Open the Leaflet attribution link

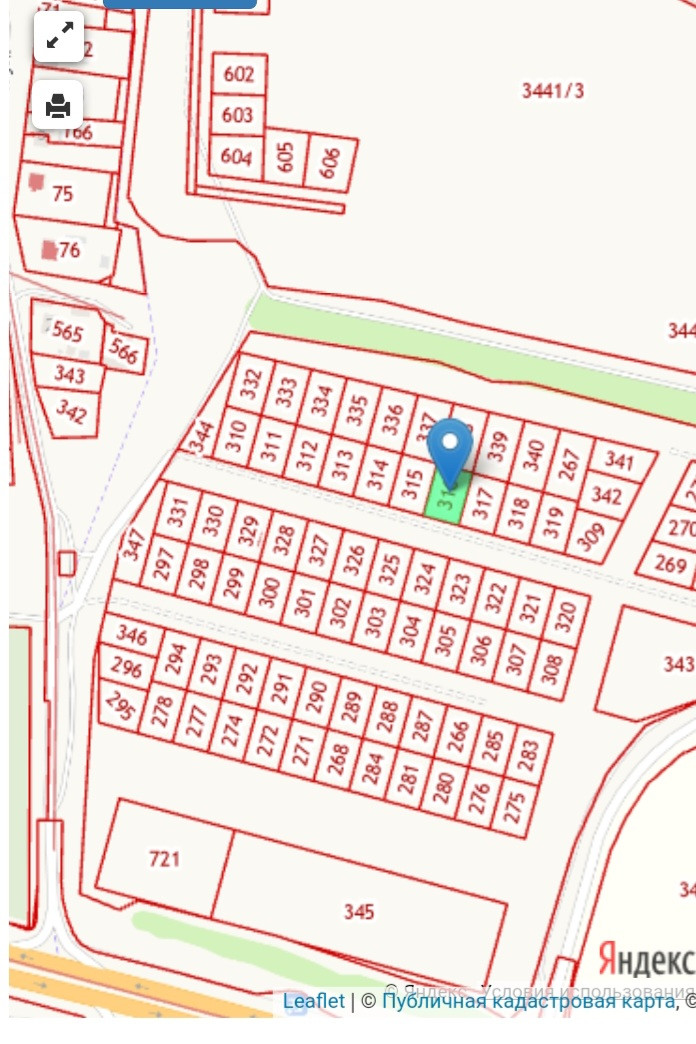tap(313, 1001)
